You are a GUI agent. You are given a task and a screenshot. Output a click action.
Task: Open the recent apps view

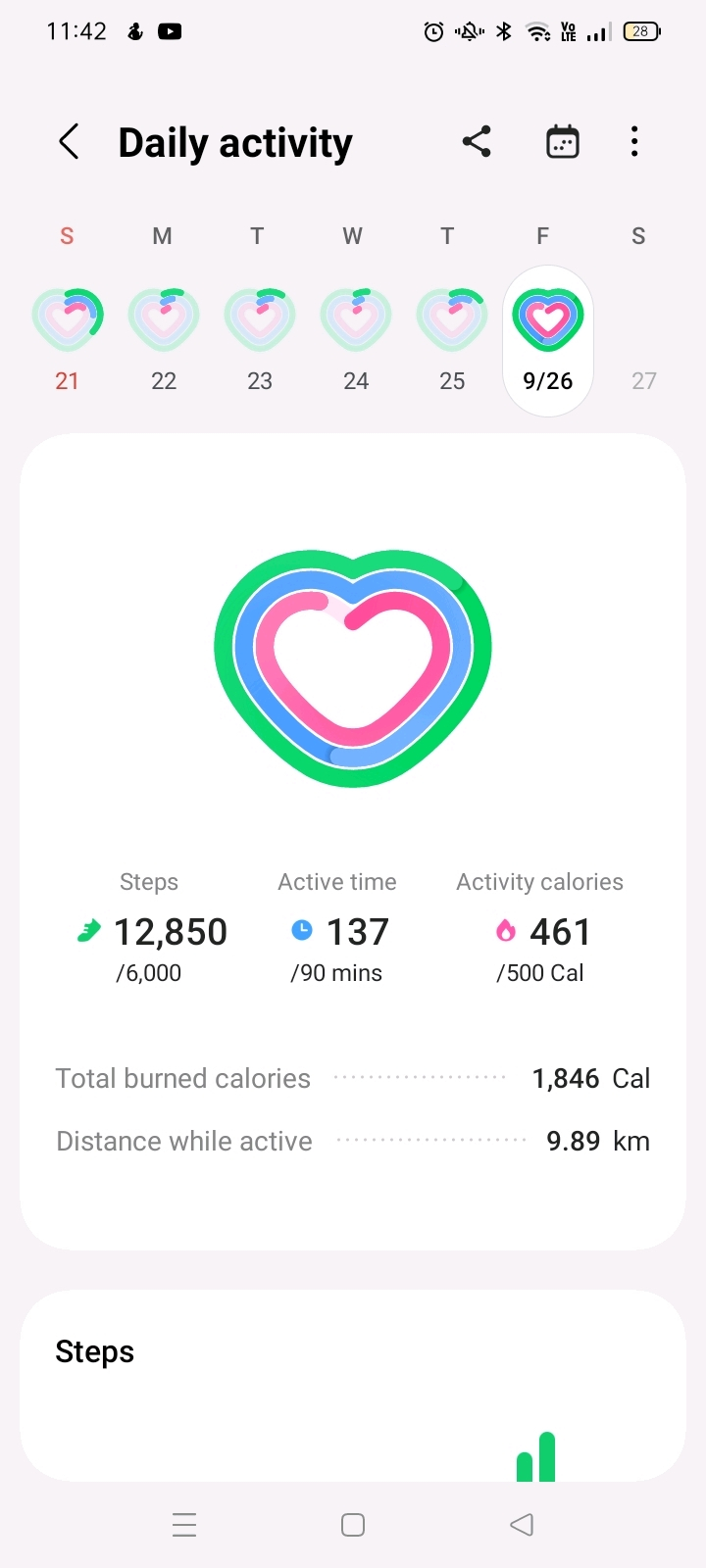[x=184, y=1525]
